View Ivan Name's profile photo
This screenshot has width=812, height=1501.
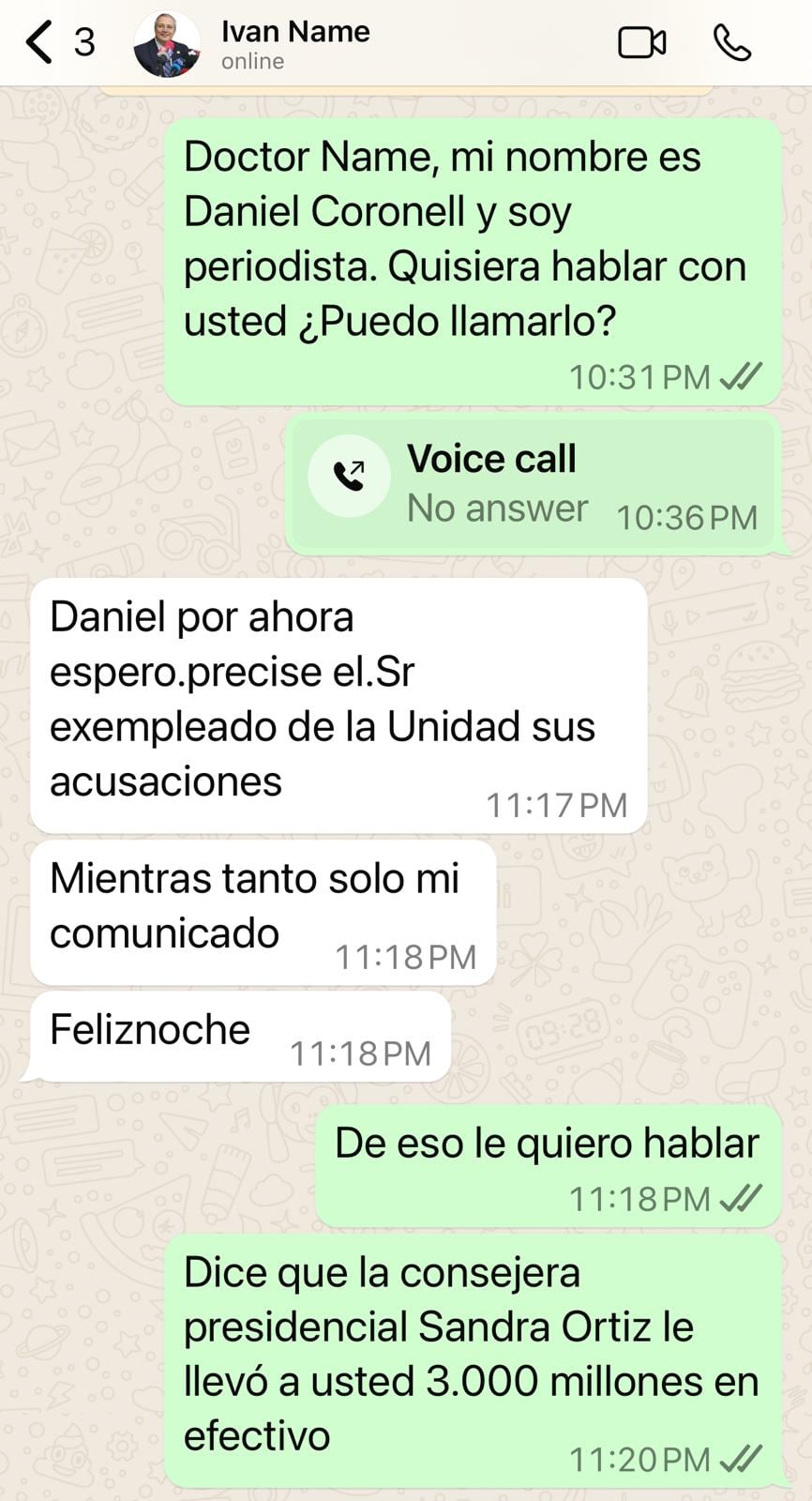pos(166,44)
